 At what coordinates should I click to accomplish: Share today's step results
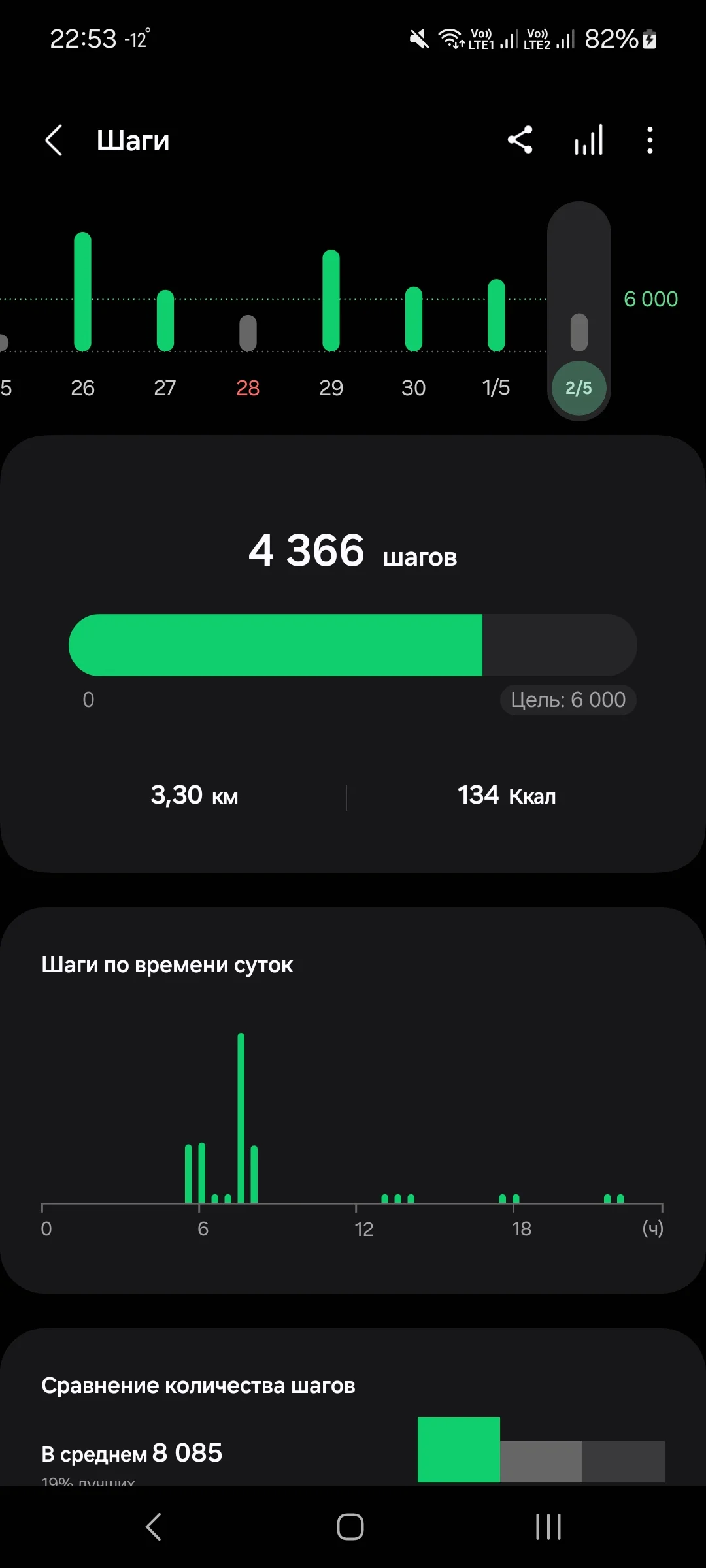pos(520,140)
